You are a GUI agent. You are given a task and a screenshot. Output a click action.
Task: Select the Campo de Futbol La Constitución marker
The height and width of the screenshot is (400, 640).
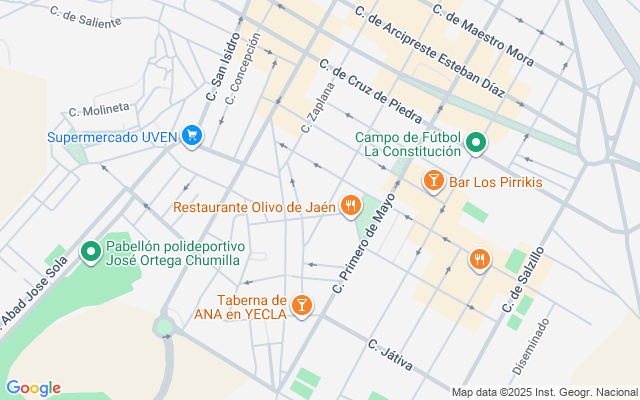477,143
